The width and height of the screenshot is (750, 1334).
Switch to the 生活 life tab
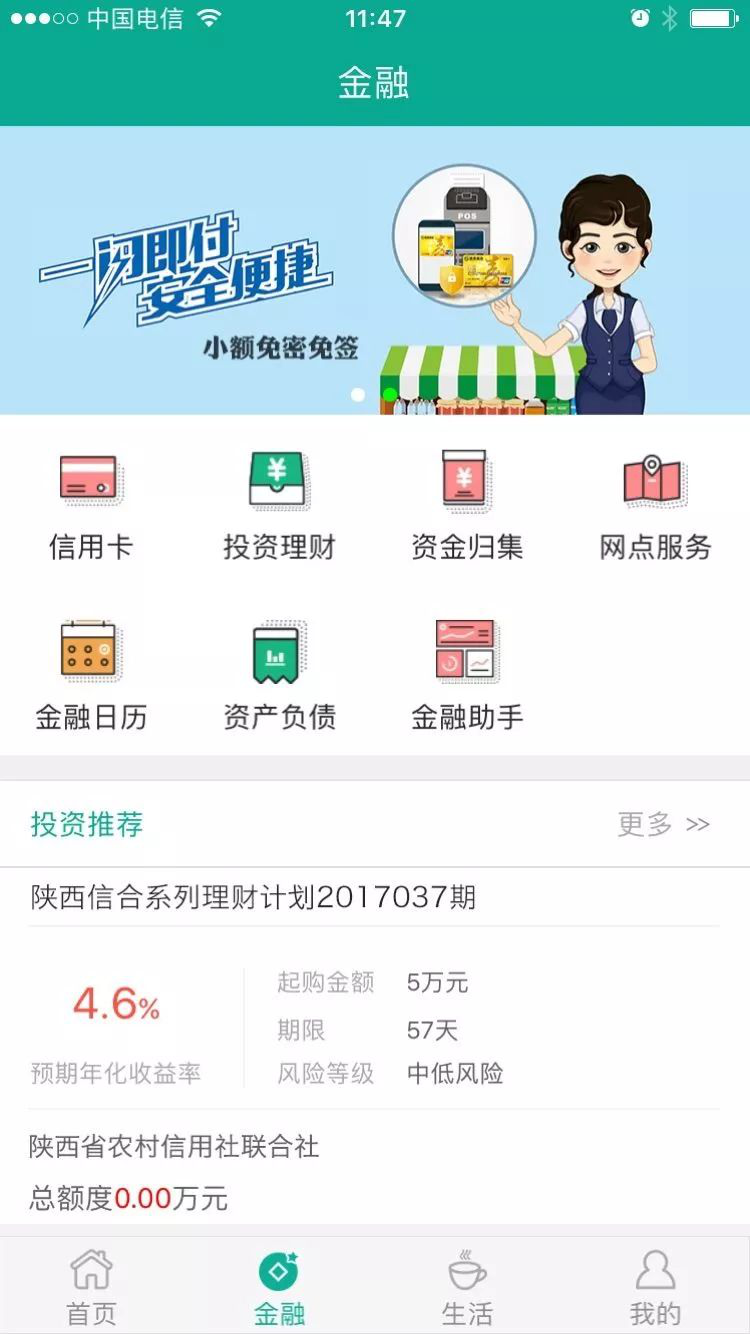click(467, 1288)
